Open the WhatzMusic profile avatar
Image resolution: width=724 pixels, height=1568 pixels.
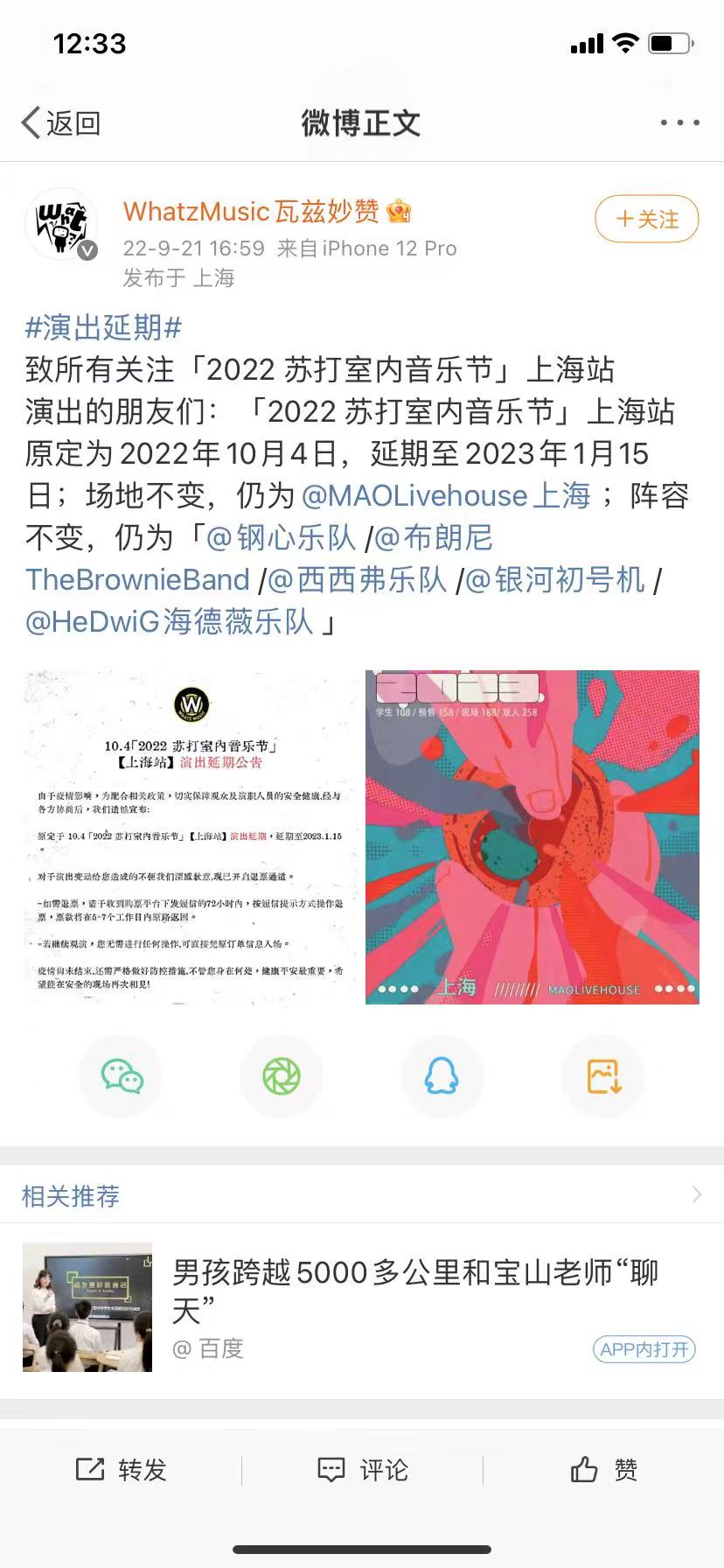coord(61,225)
